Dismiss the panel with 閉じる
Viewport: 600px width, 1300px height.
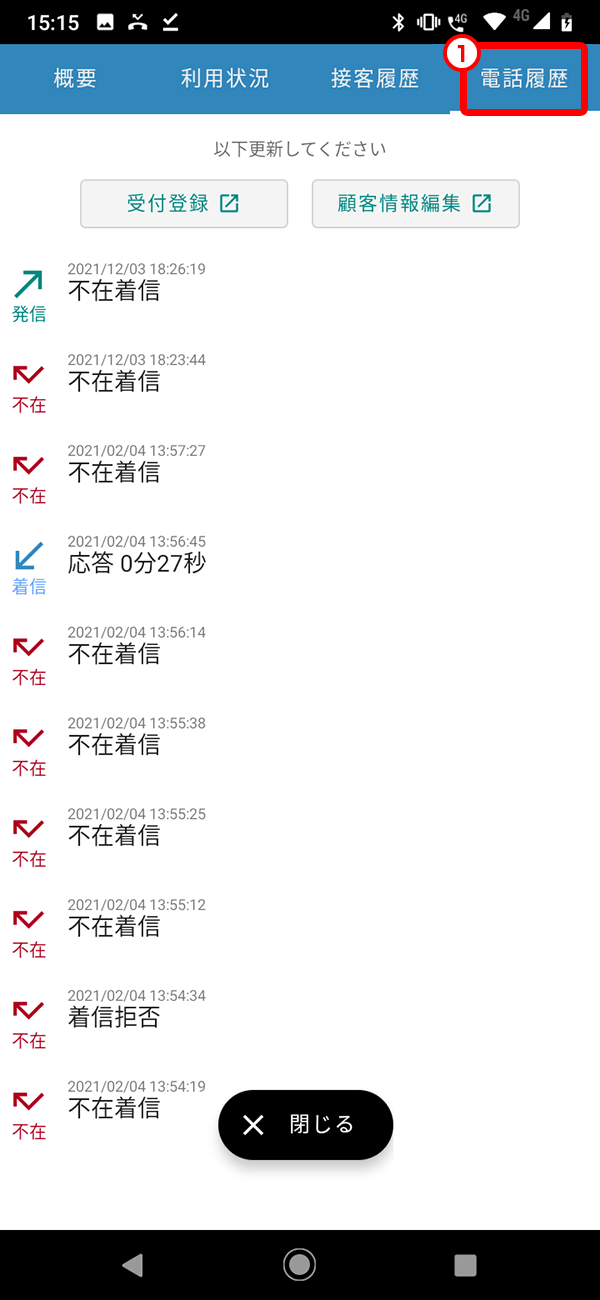click(x=306, y=1125)
